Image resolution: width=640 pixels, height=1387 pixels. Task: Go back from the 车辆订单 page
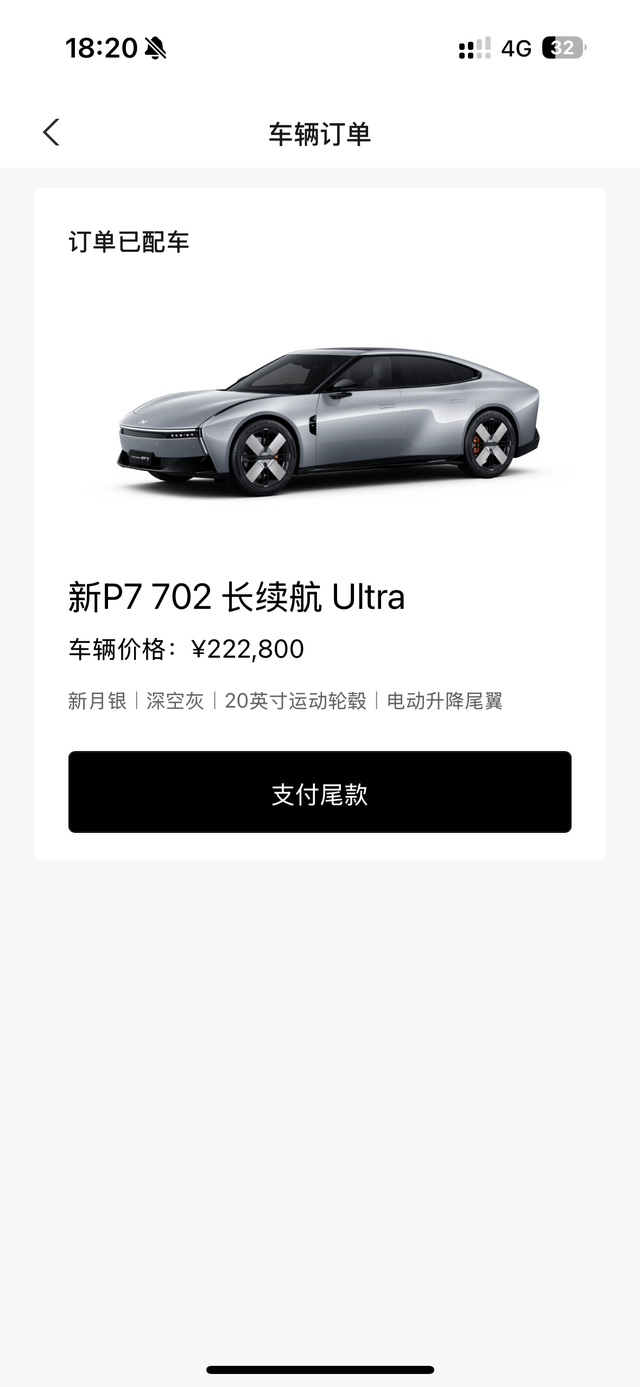pyautogui.click(x=51, y=132)
